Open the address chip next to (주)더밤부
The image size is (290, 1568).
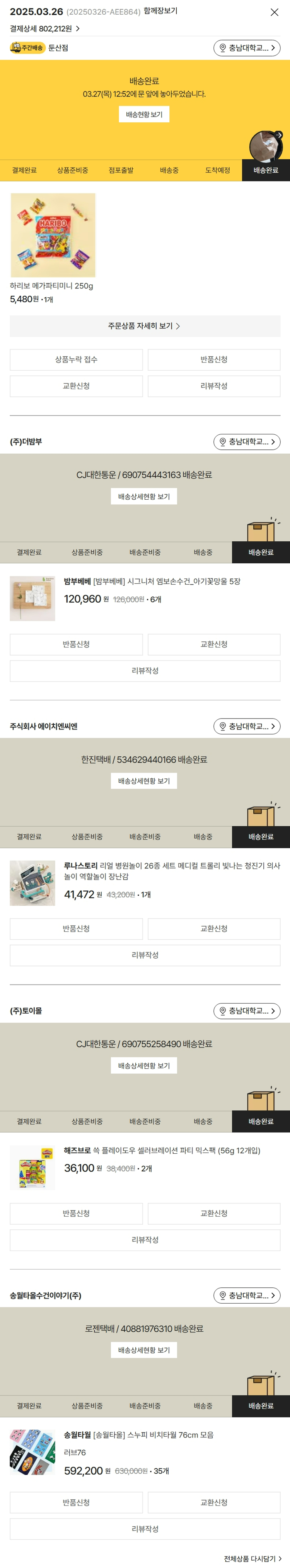pyautogui.click(x=247, y=442)
